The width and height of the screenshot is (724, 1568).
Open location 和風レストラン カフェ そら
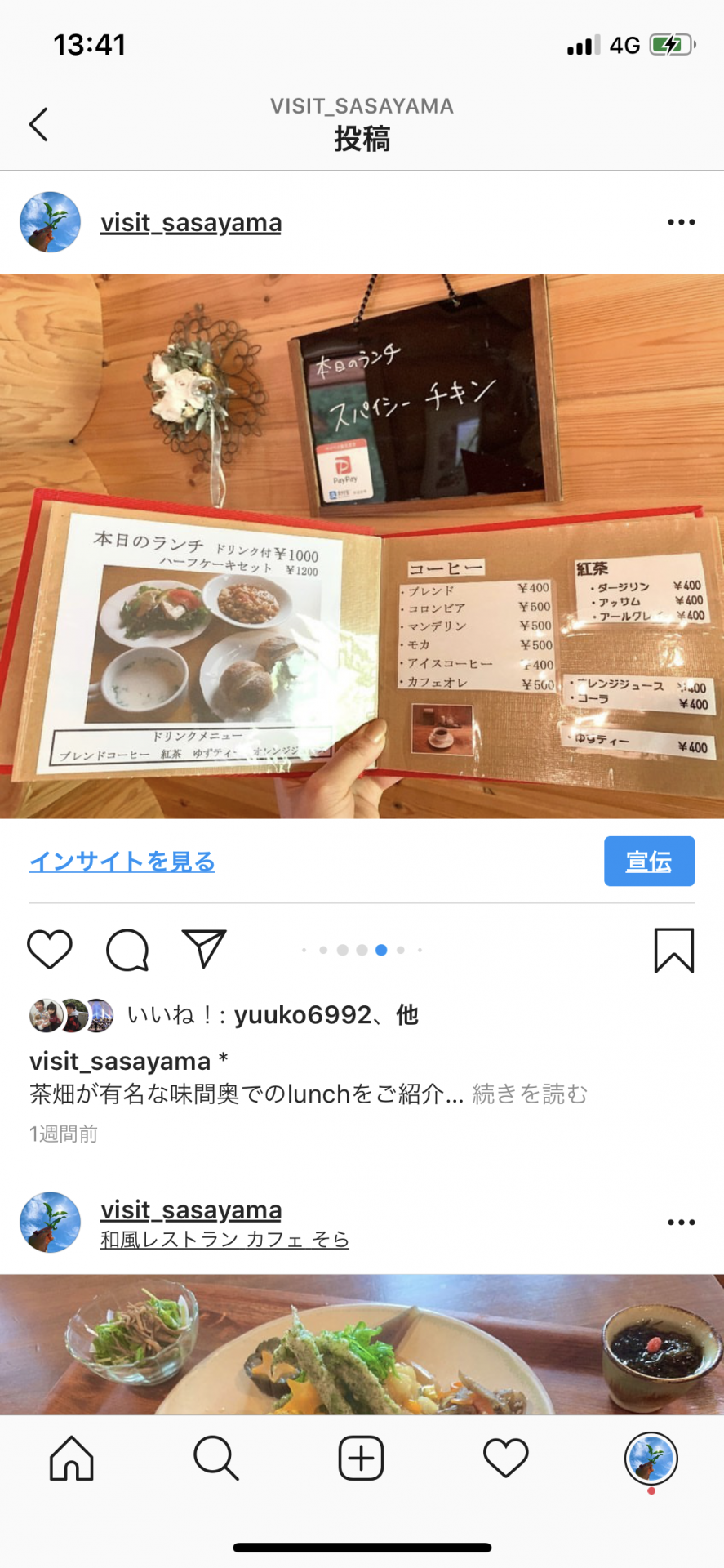[224, 1240]
